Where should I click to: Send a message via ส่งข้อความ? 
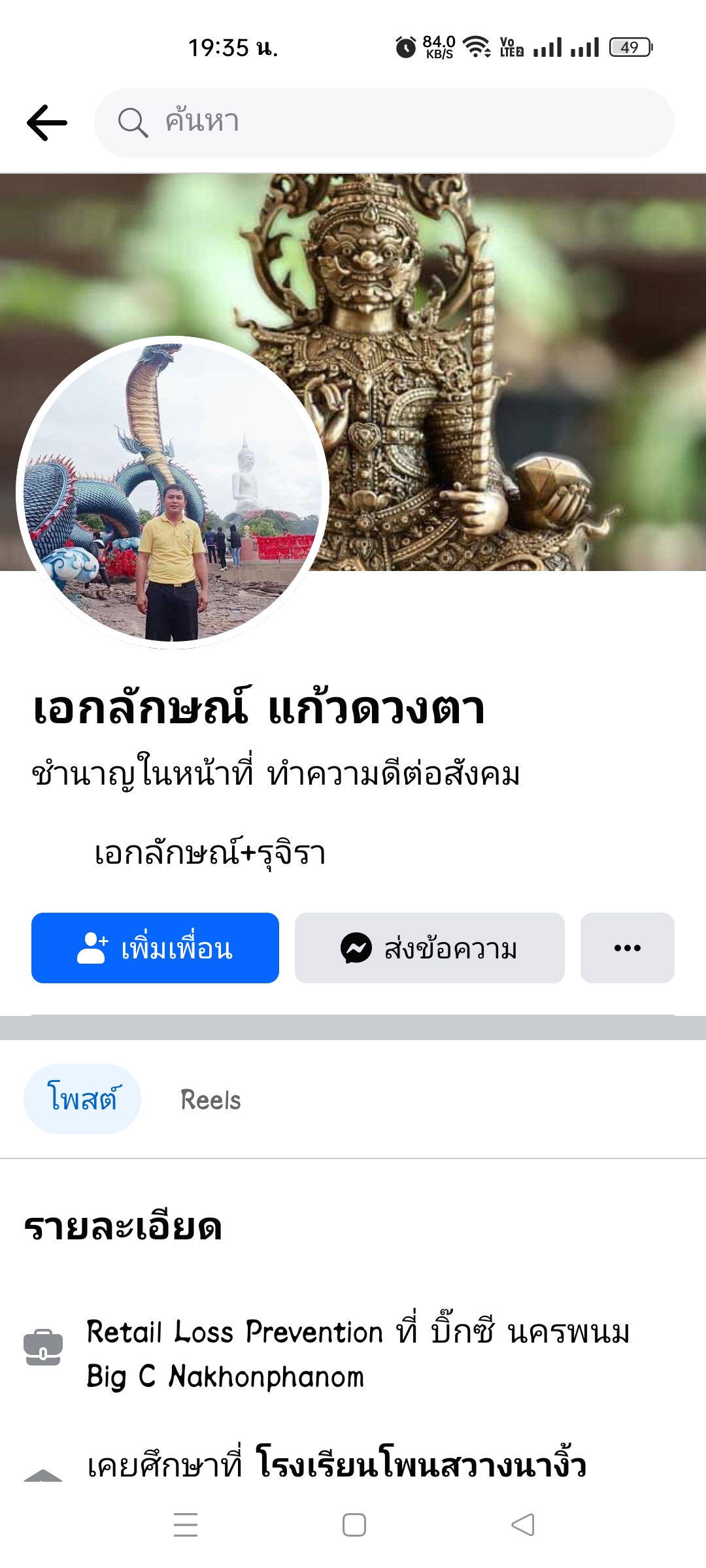click(x=429, y=948)
